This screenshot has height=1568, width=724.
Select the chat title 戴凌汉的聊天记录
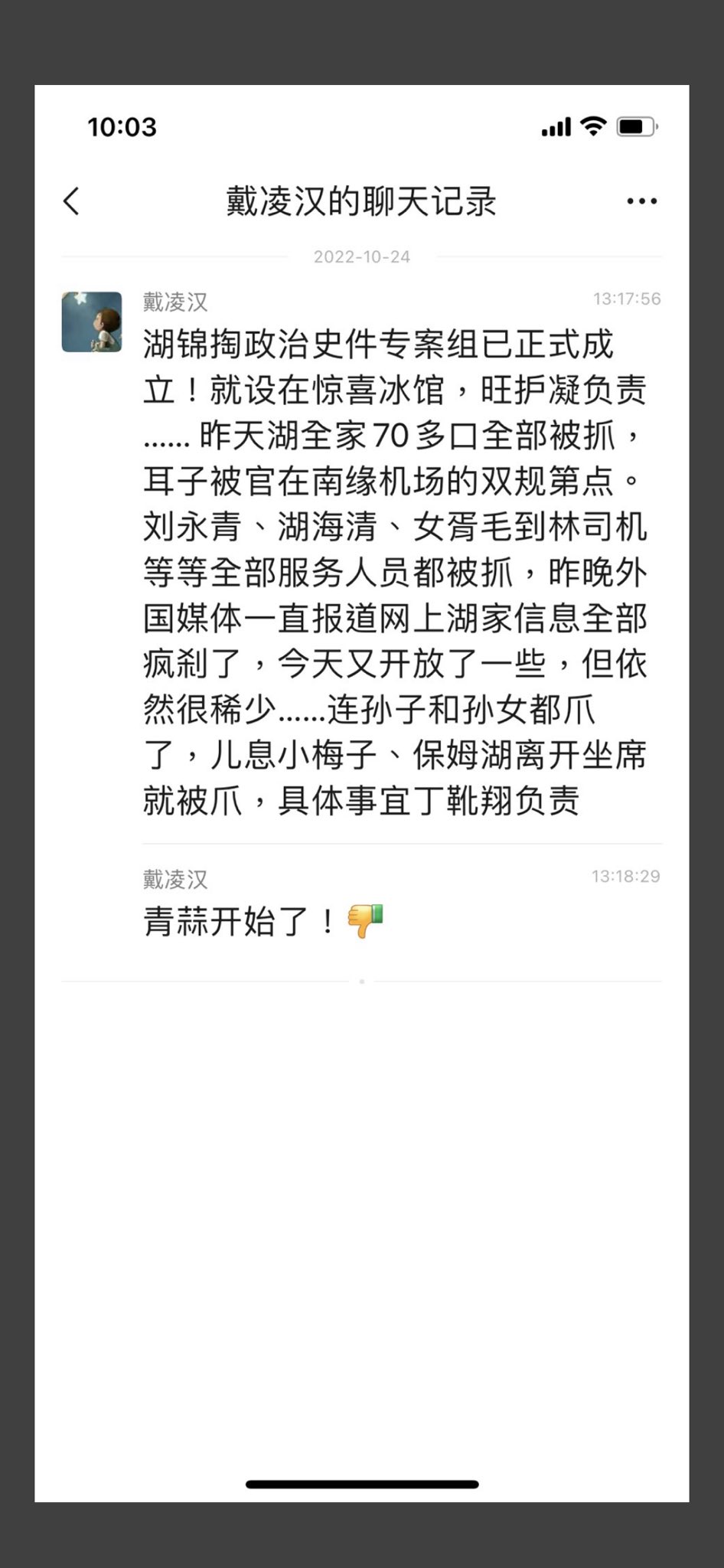click(362, 201)
